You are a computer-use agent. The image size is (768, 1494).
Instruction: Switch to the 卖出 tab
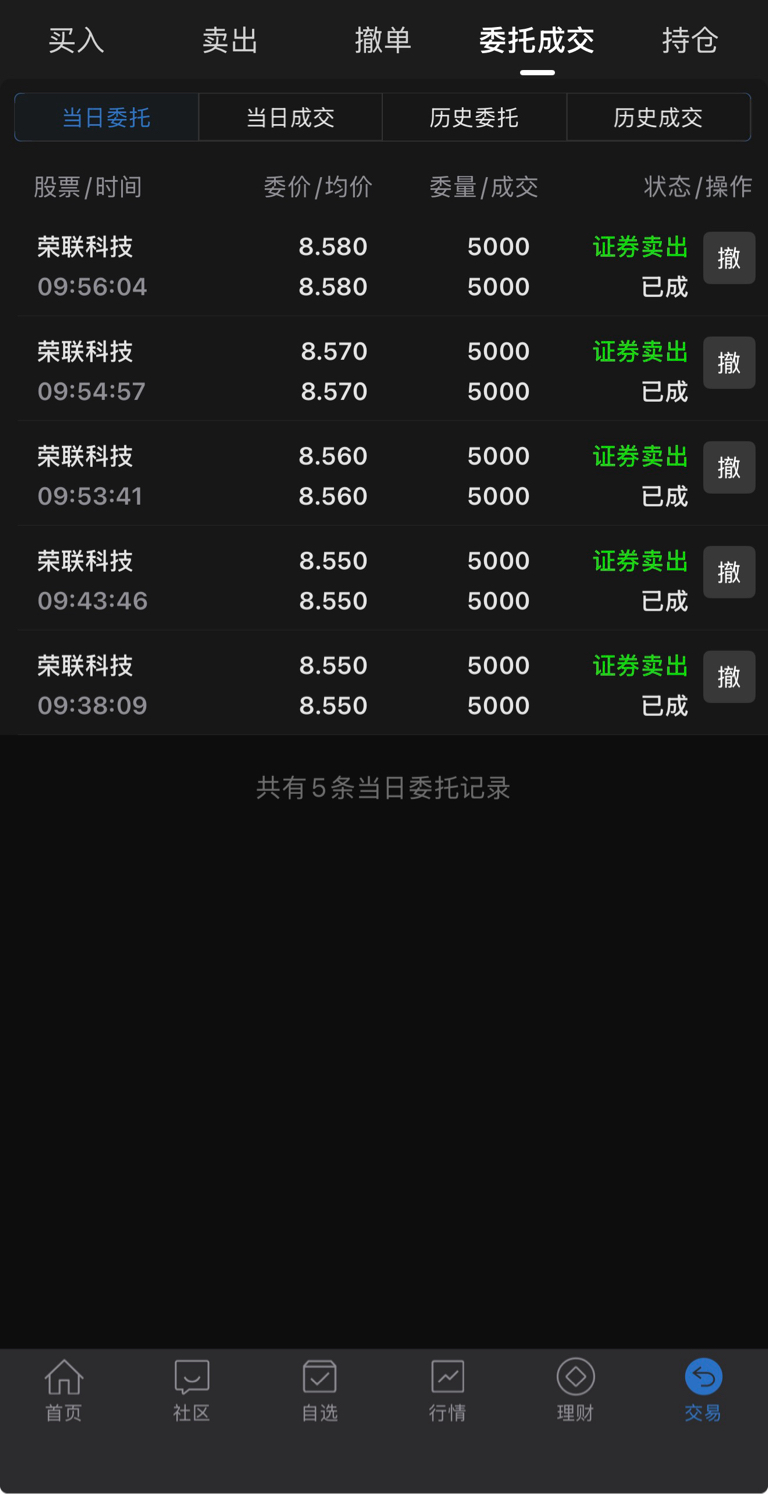pyautogui.click(x=230, y=41)
